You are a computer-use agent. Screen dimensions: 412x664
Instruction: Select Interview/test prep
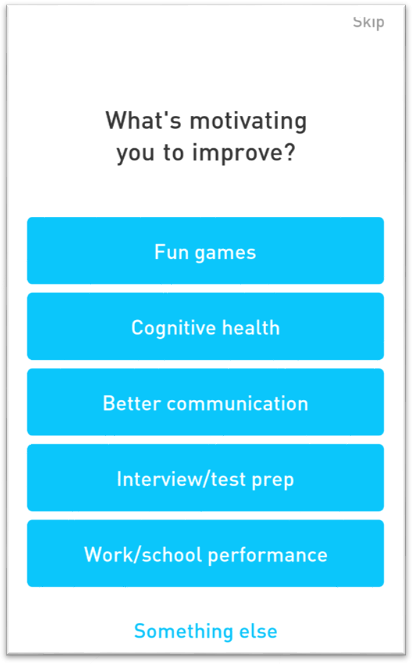[205, 478]
